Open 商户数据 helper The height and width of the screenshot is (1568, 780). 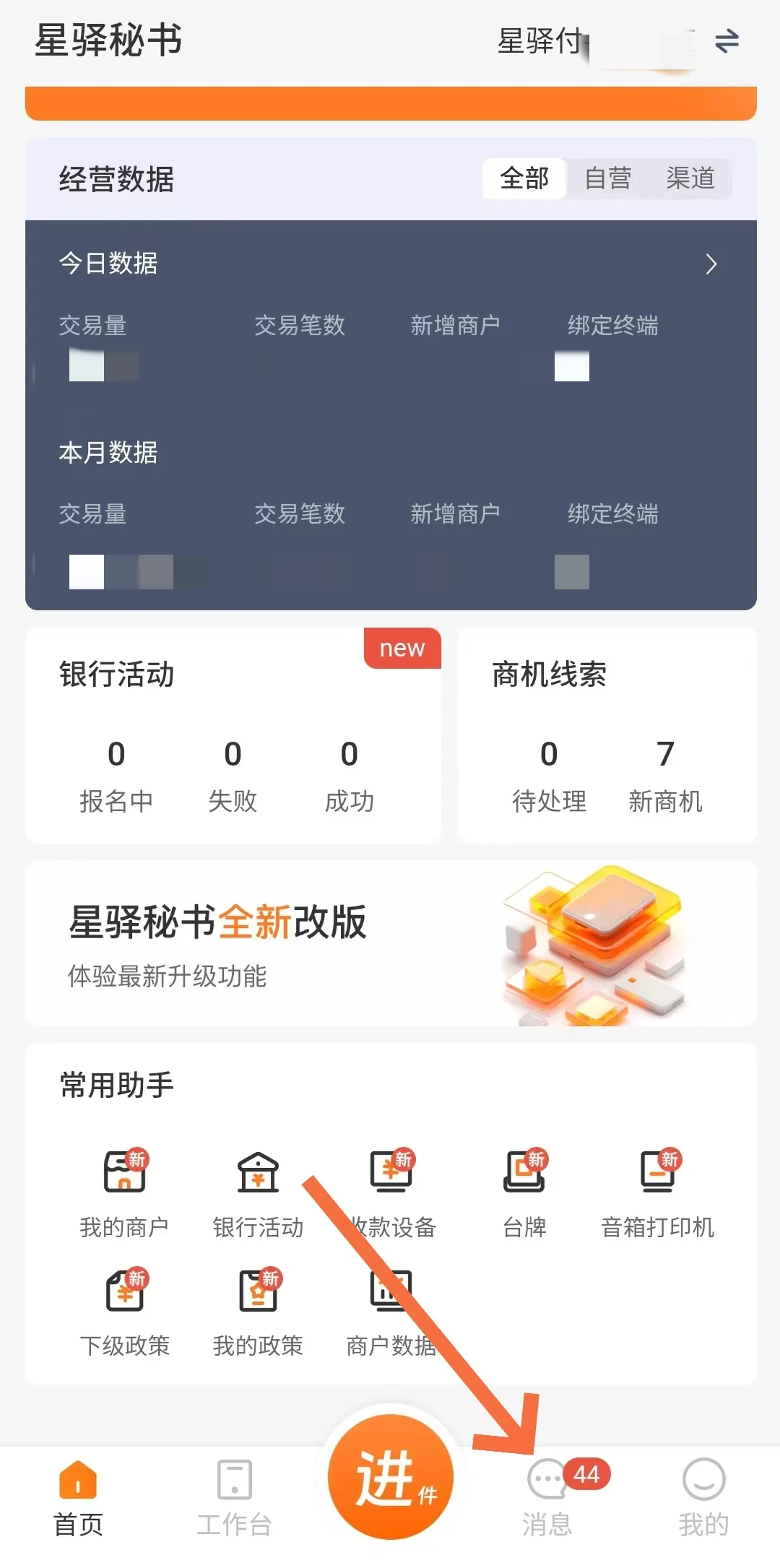pyautogui.click(x=391, y=1311)
